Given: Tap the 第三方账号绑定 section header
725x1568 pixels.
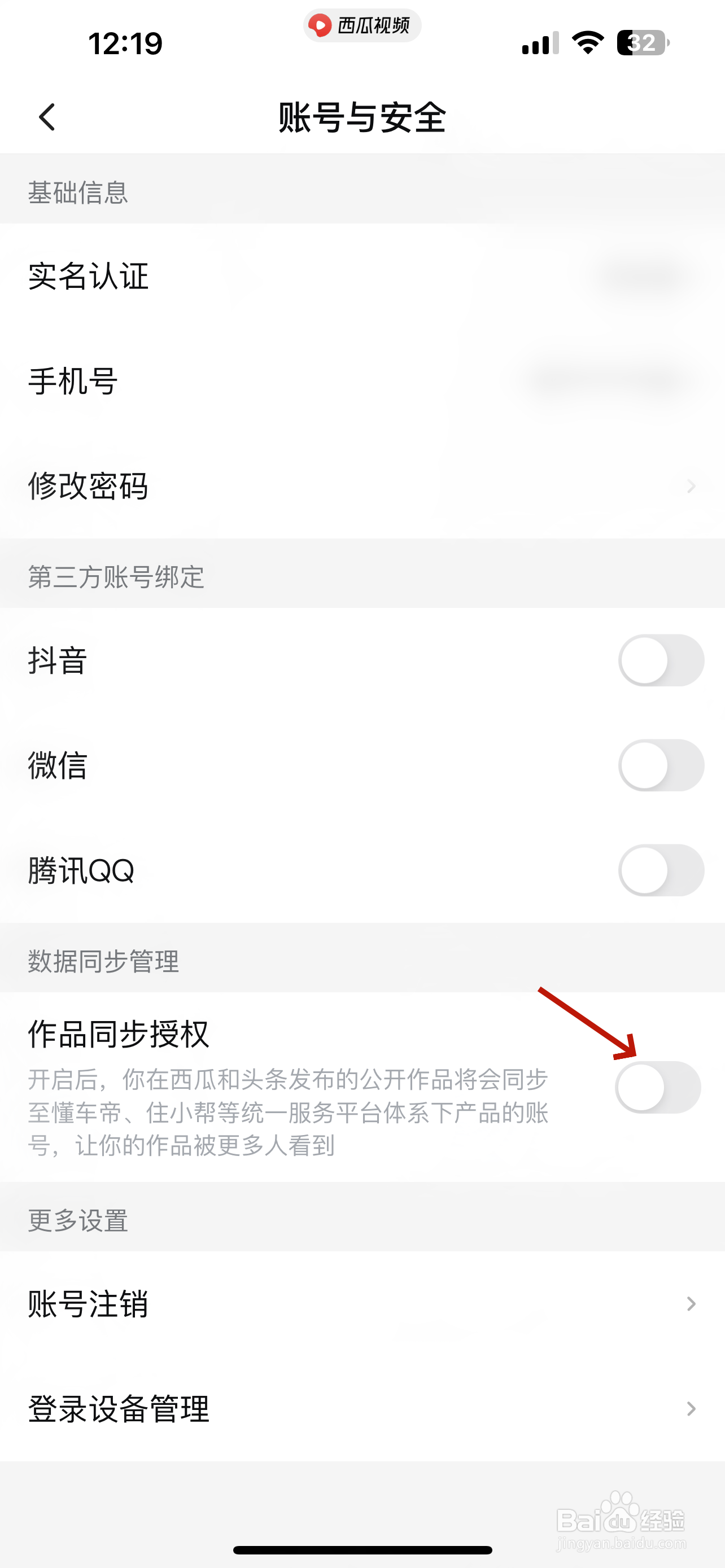Looking at the screenshot, I should coord(117,577).
